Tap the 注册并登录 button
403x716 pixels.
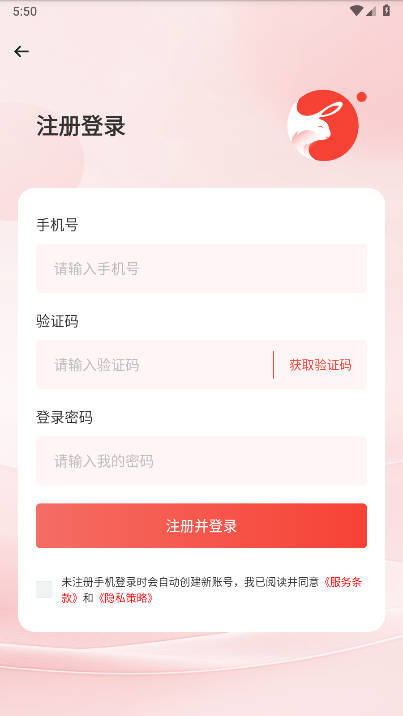201,526
